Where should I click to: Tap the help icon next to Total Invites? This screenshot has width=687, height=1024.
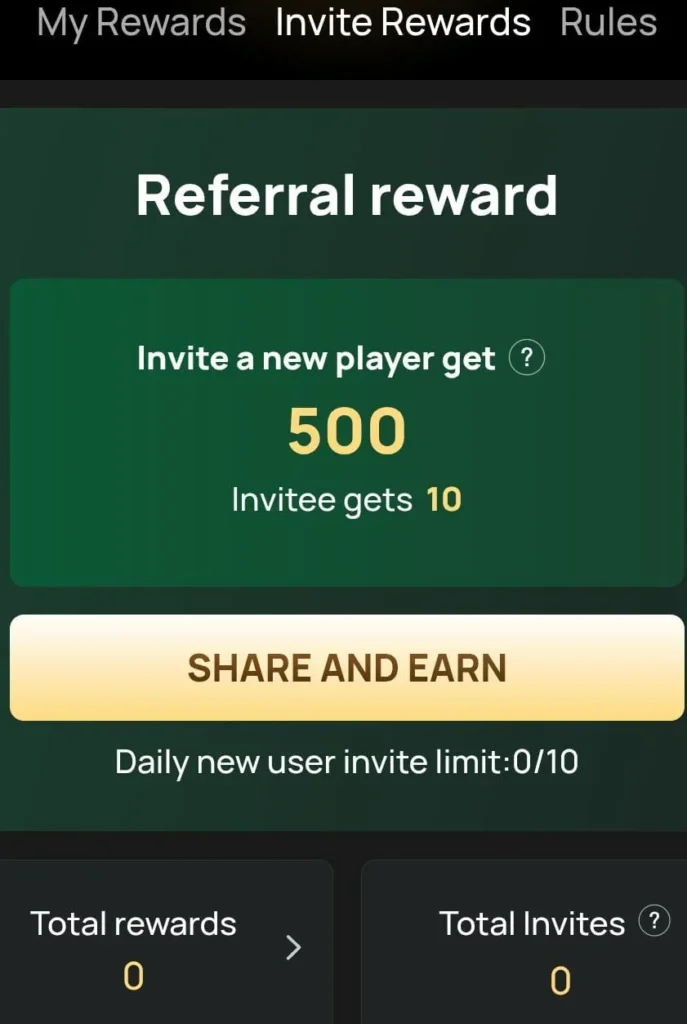tap(654, 921)
